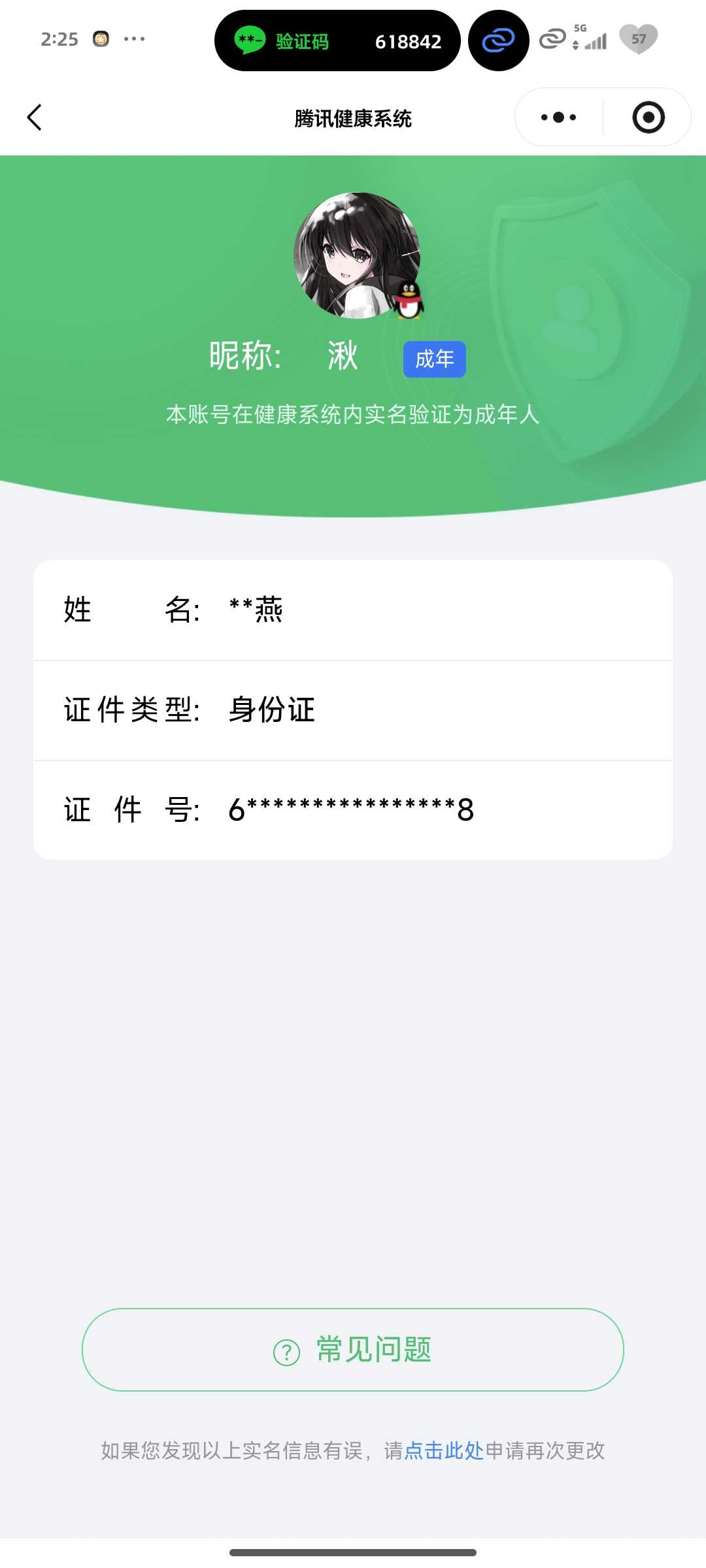The image size is (706, 1568).
Task: Tap the 姓名 row showing **燕
Action: point(353,611)
